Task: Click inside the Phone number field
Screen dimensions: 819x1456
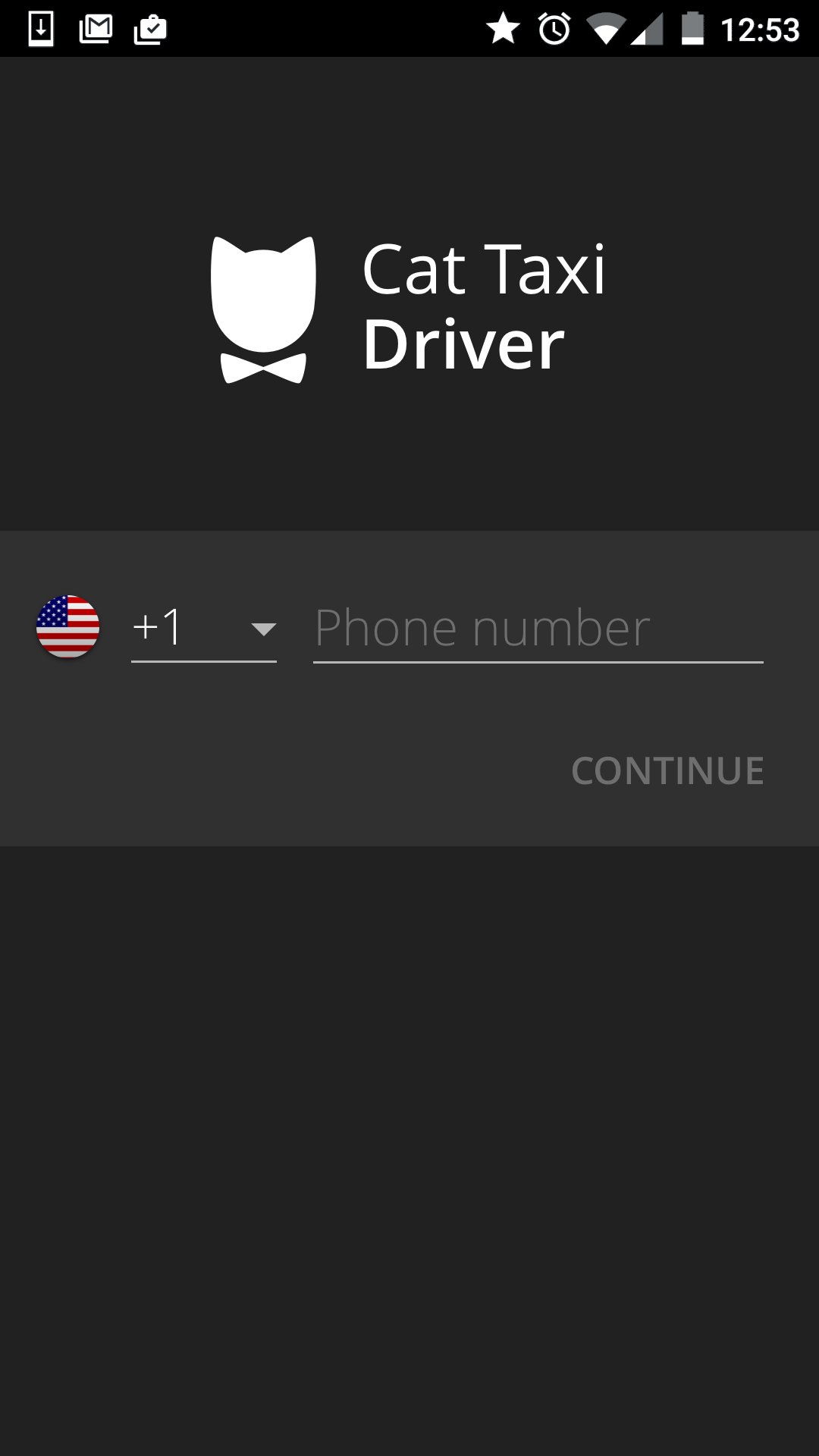Action: click(538, 626)
